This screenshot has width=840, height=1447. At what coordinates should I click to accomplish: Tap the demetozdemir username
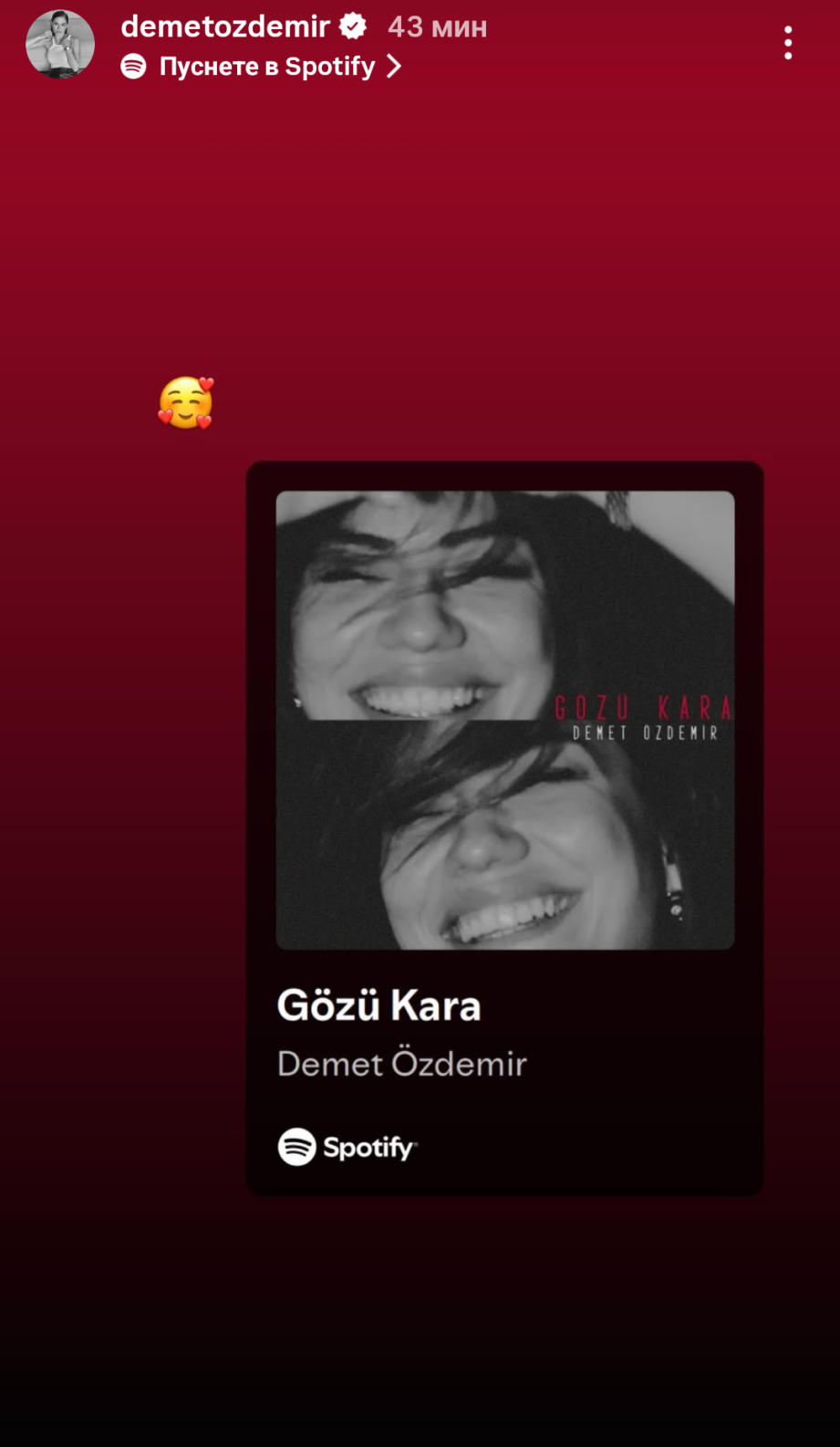(x=225, y=26)
